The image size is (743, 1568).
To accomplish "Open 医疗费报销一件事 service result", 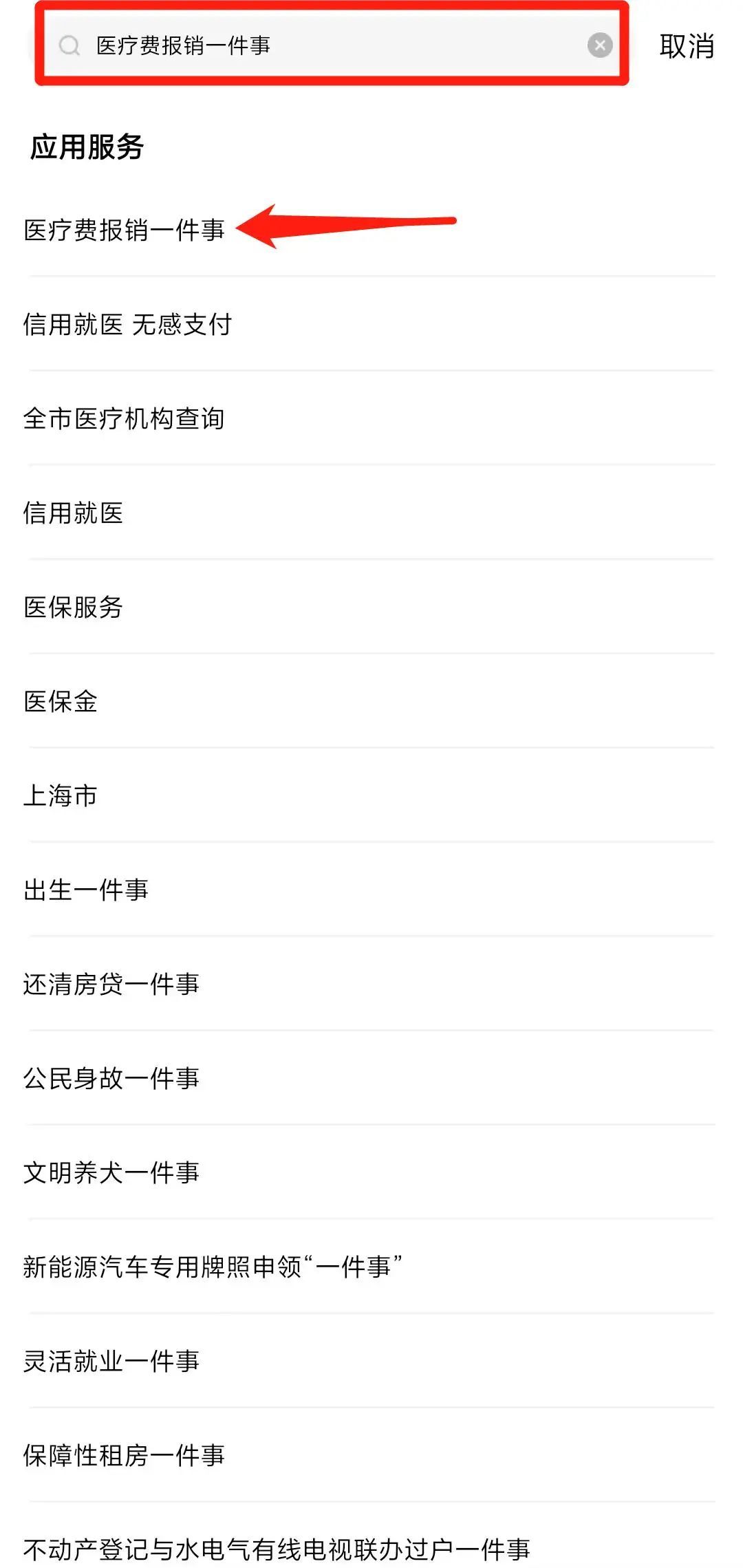I will [x=125, y=230].
